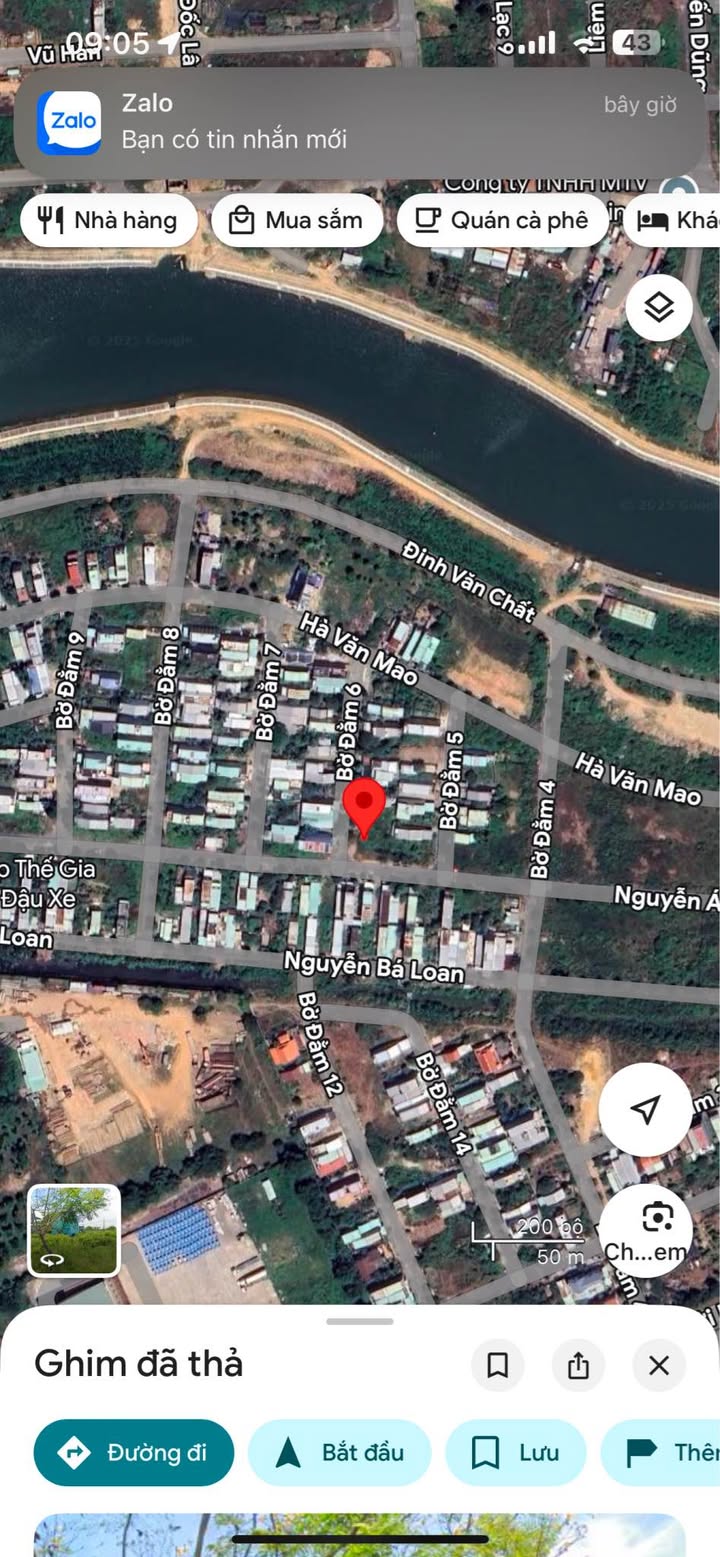Bookmark the dropped pin
The height and width of the screenshot is (1557, 720).
(x=498, y=1366)
